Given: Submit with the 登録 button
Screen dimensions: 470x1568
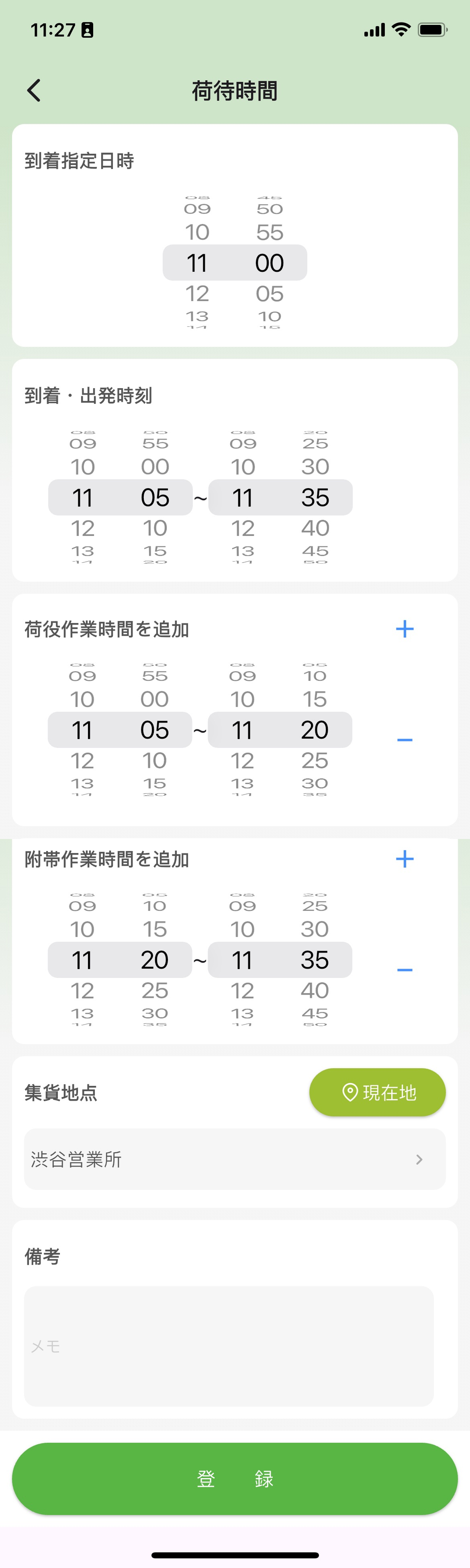Looking at the screenshot, I should pyautogui.click(x=235, y=1478).
